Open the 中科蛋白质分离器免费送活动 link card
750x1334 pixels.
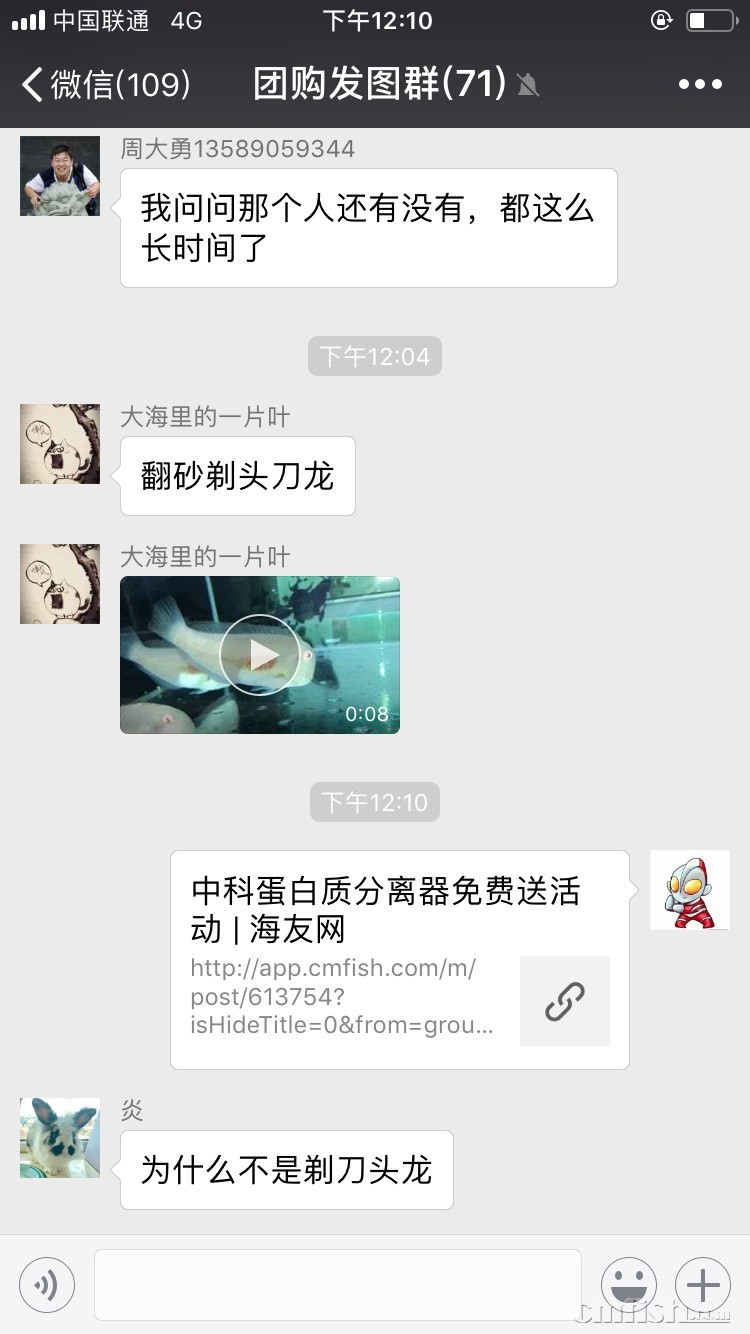(x=400, y=958)
